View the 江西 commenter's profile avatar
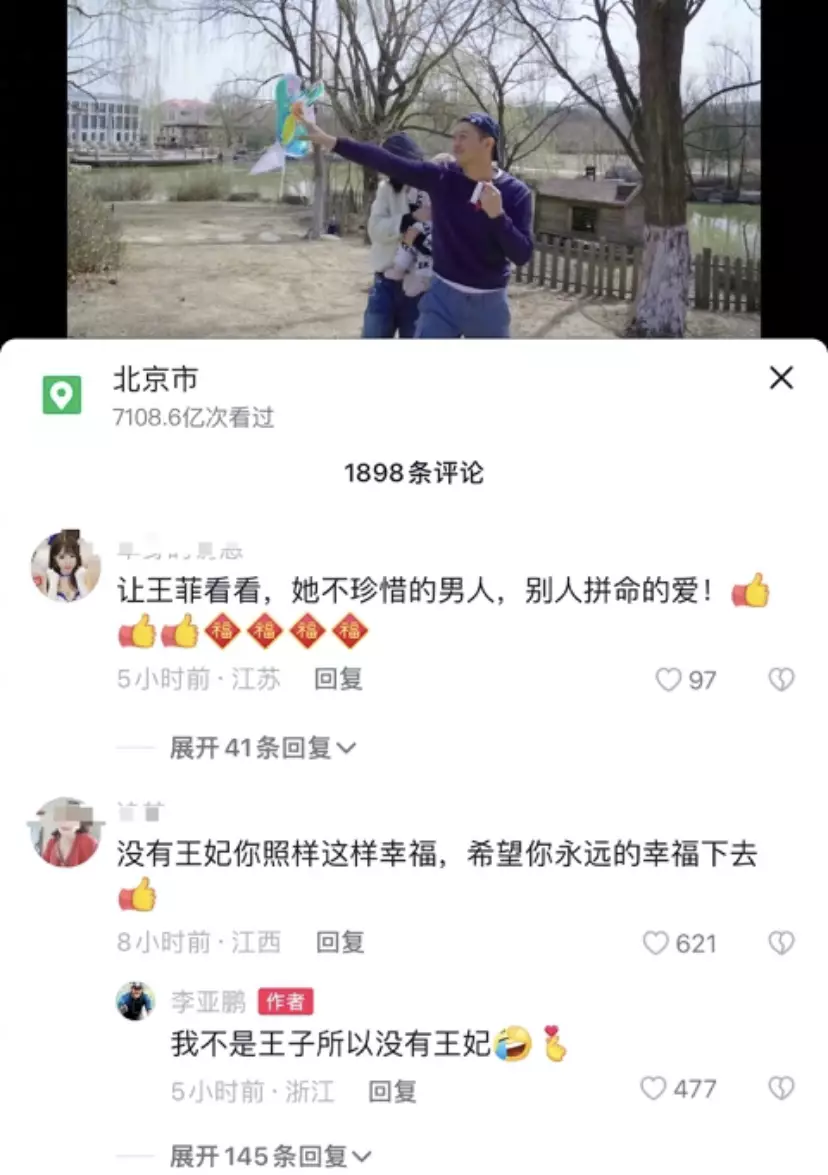 [66, 833]
